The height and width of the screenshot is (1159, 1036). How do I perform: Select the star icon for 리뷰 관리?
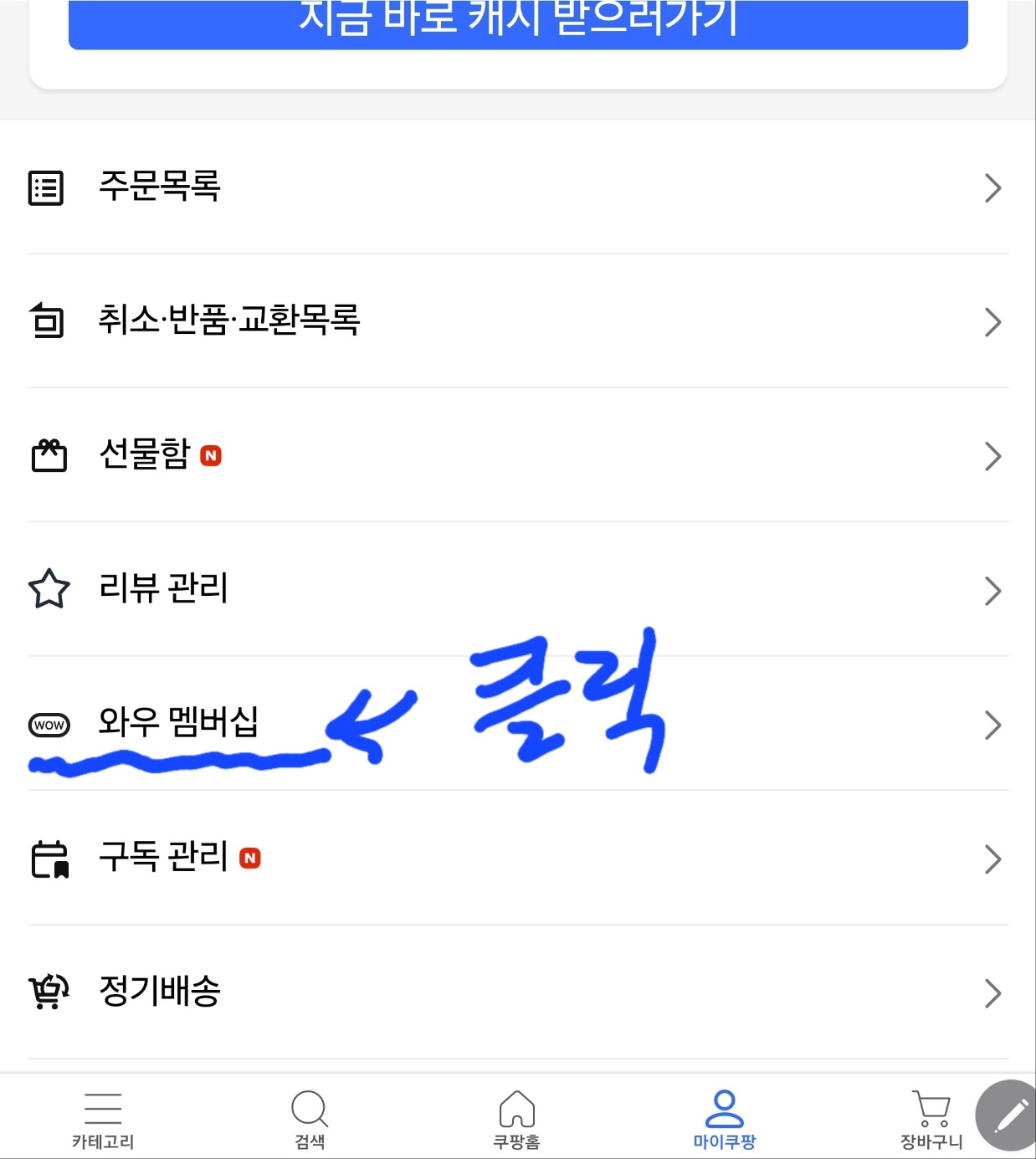[x=48, y=590]
